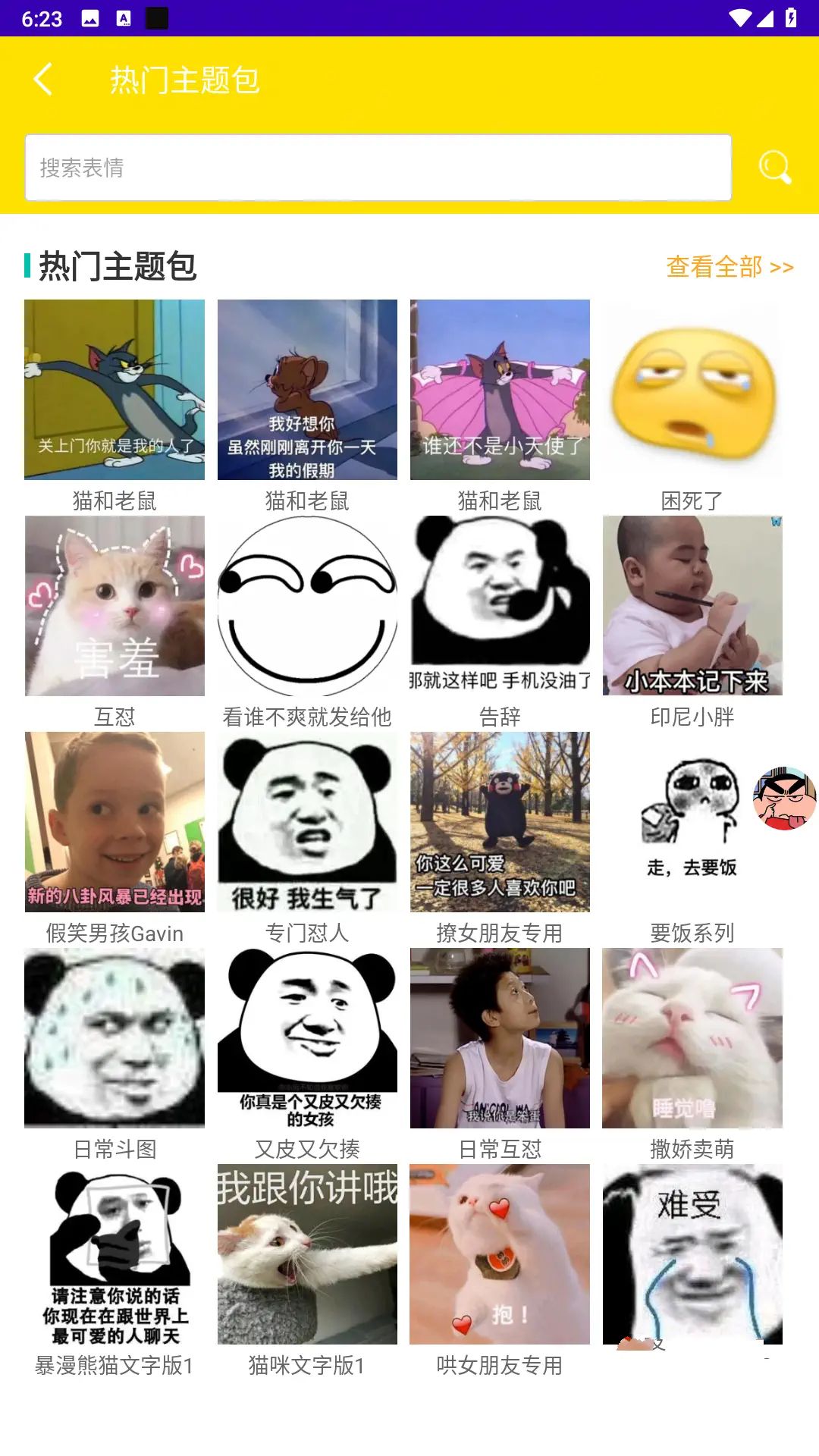Open the 互怼 cat sticker pack
This screenshot has height=1456, width=819.
115,606
